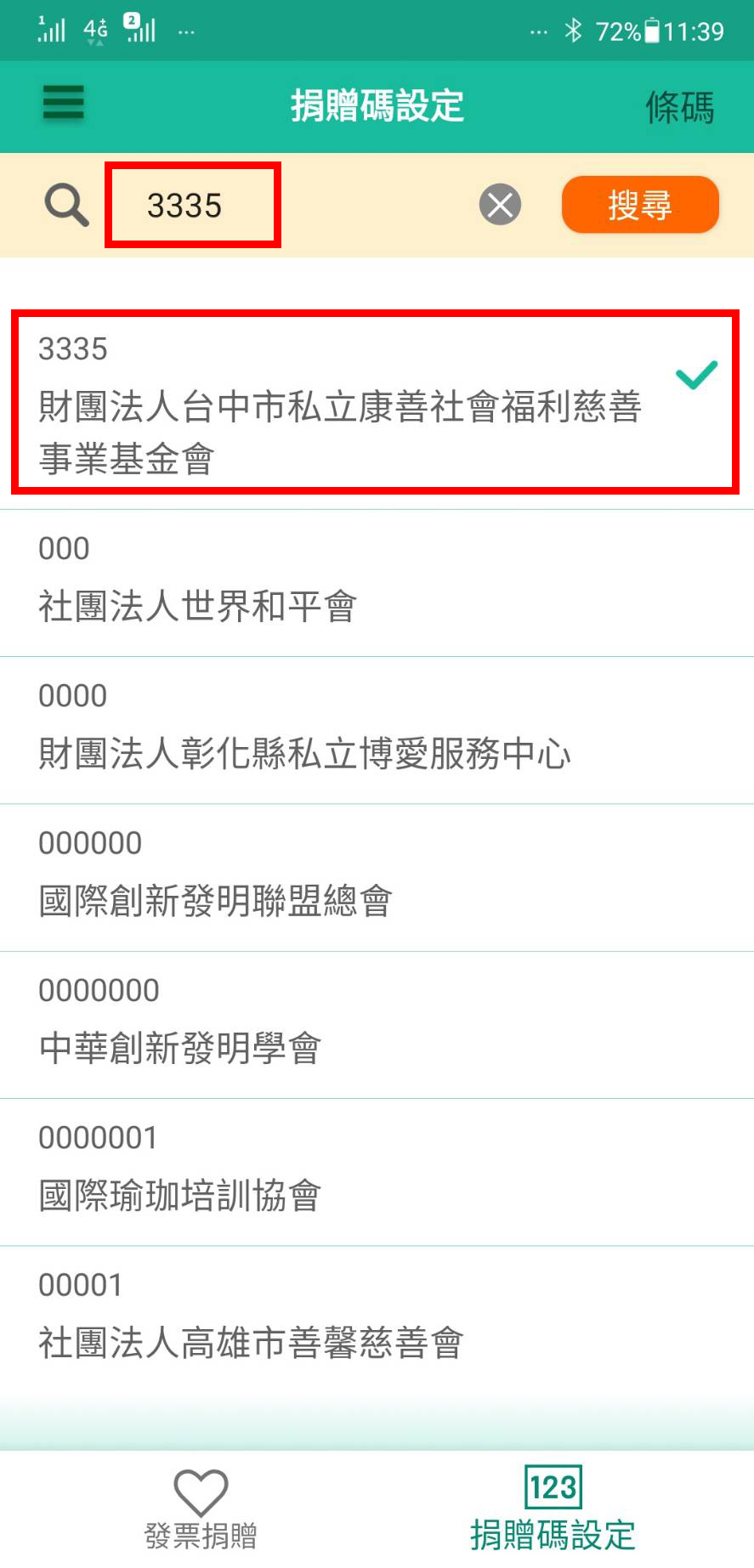Tap the orange 搜尋 button

pyautogui.click(x=640, y=205)
